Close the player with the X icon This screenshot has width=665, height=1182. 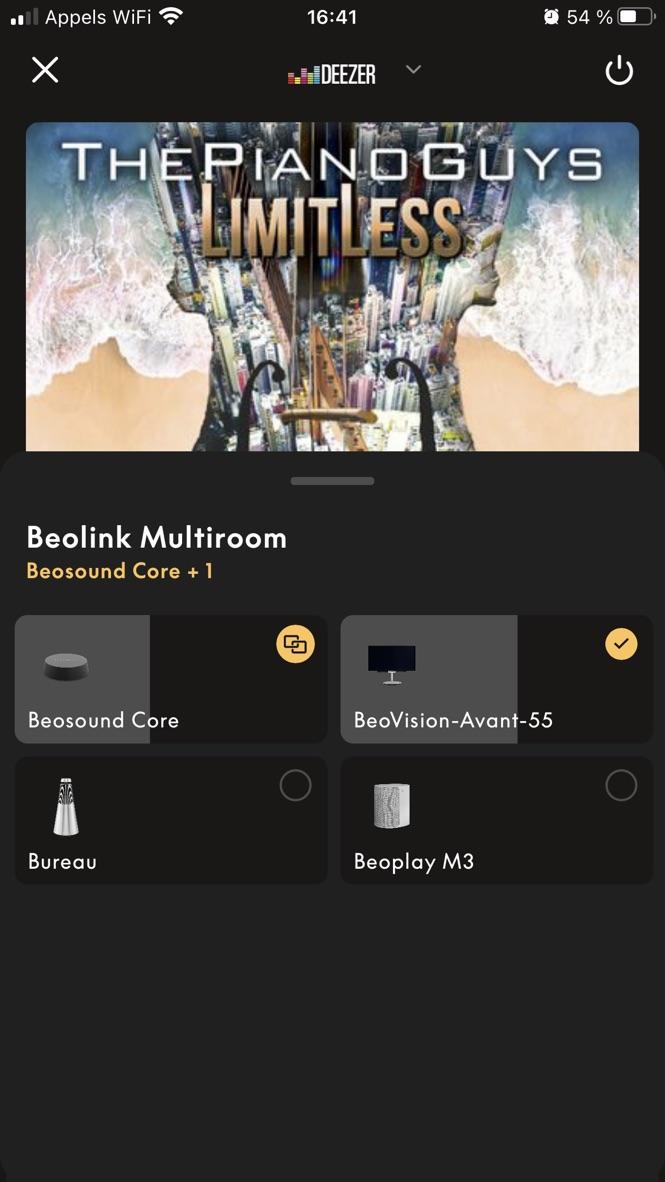coord(44,70)
